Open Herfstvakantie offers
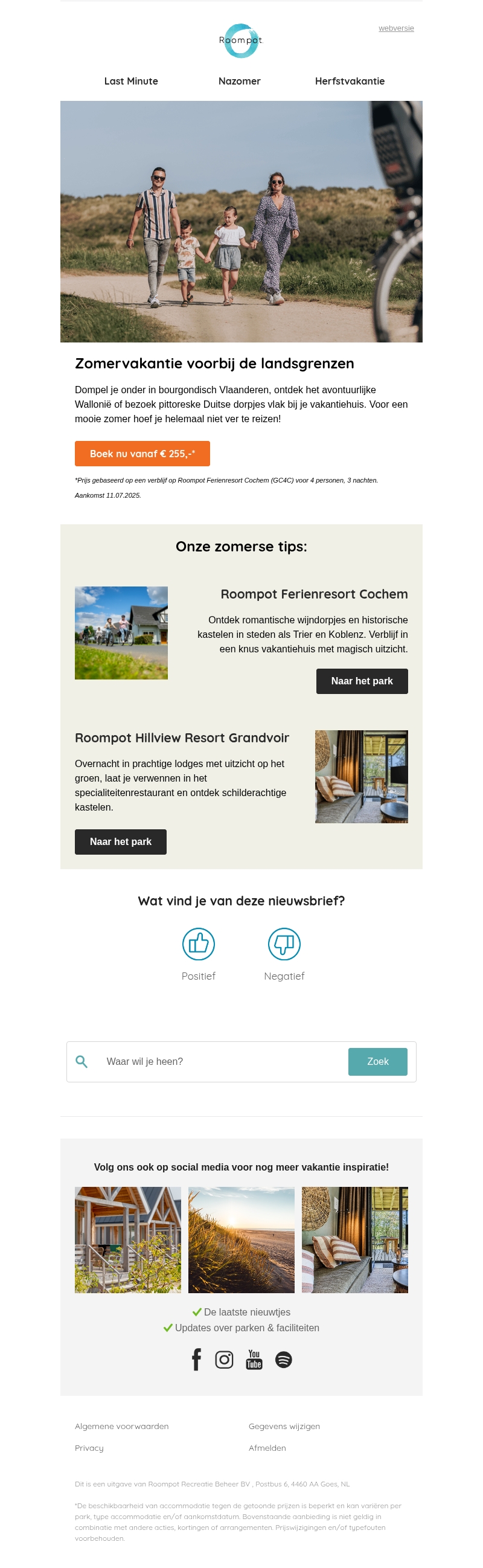 coord(349,81)
